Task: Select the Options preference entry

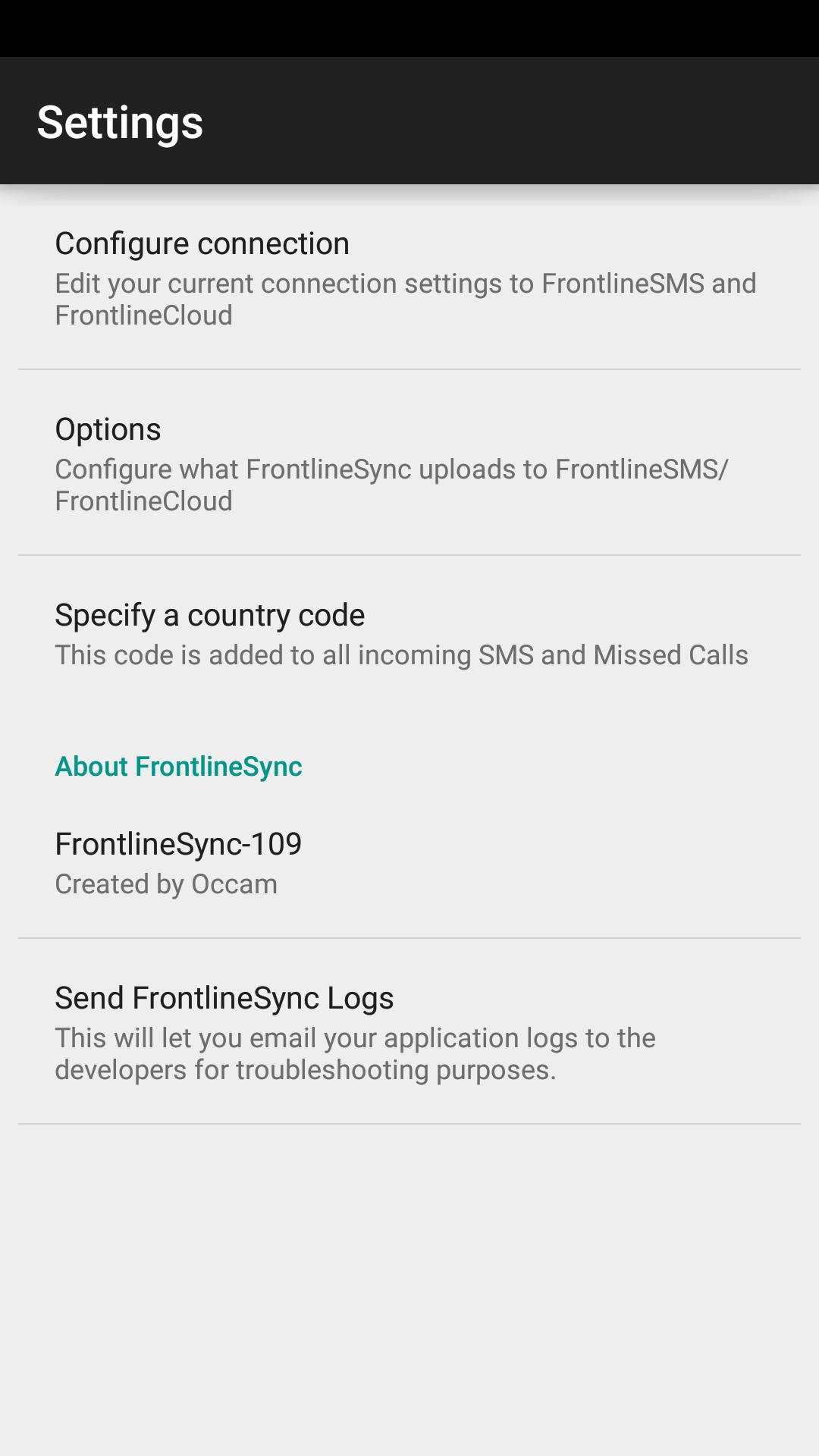Action: point(108,428)
